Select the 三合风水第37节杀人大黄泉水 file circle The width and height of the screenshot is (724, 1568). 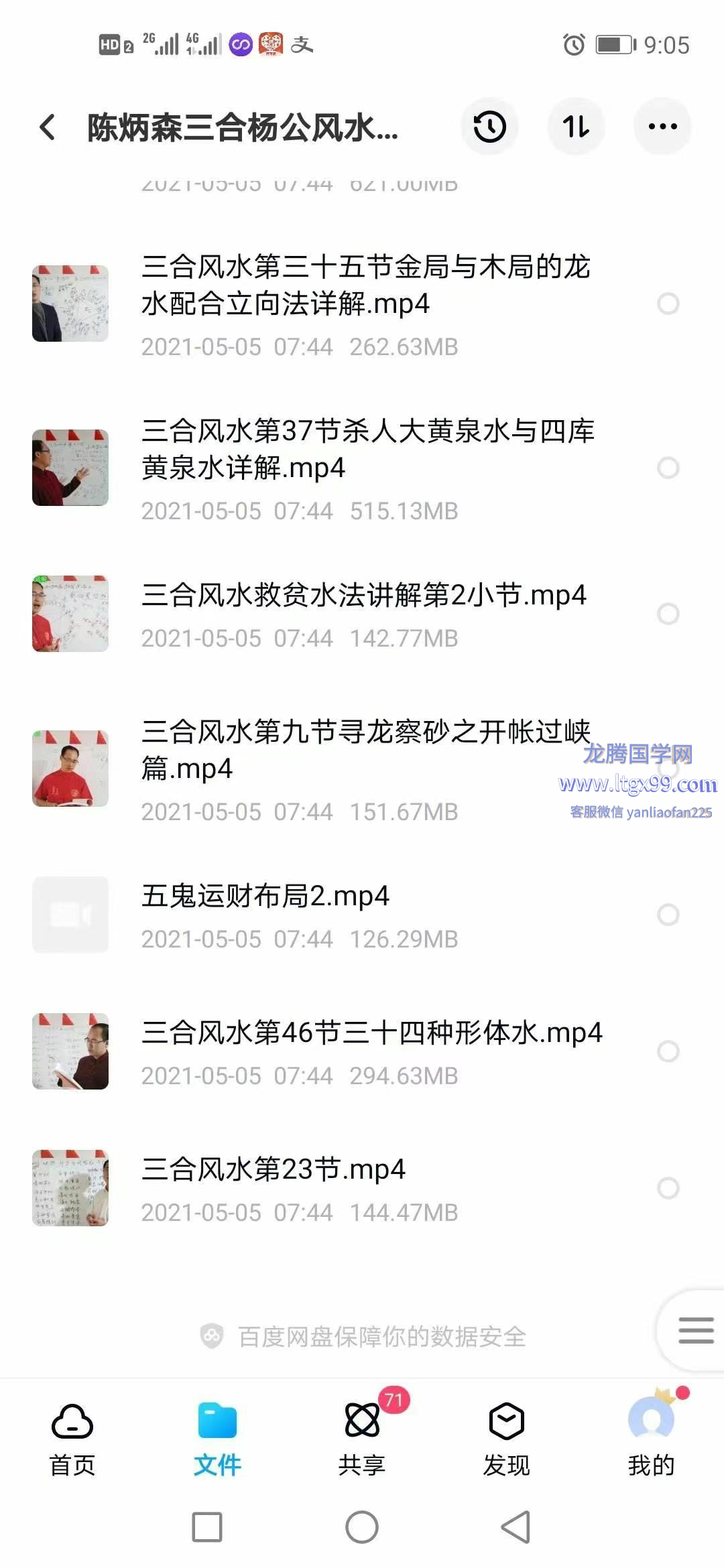(x=668, y=468)
